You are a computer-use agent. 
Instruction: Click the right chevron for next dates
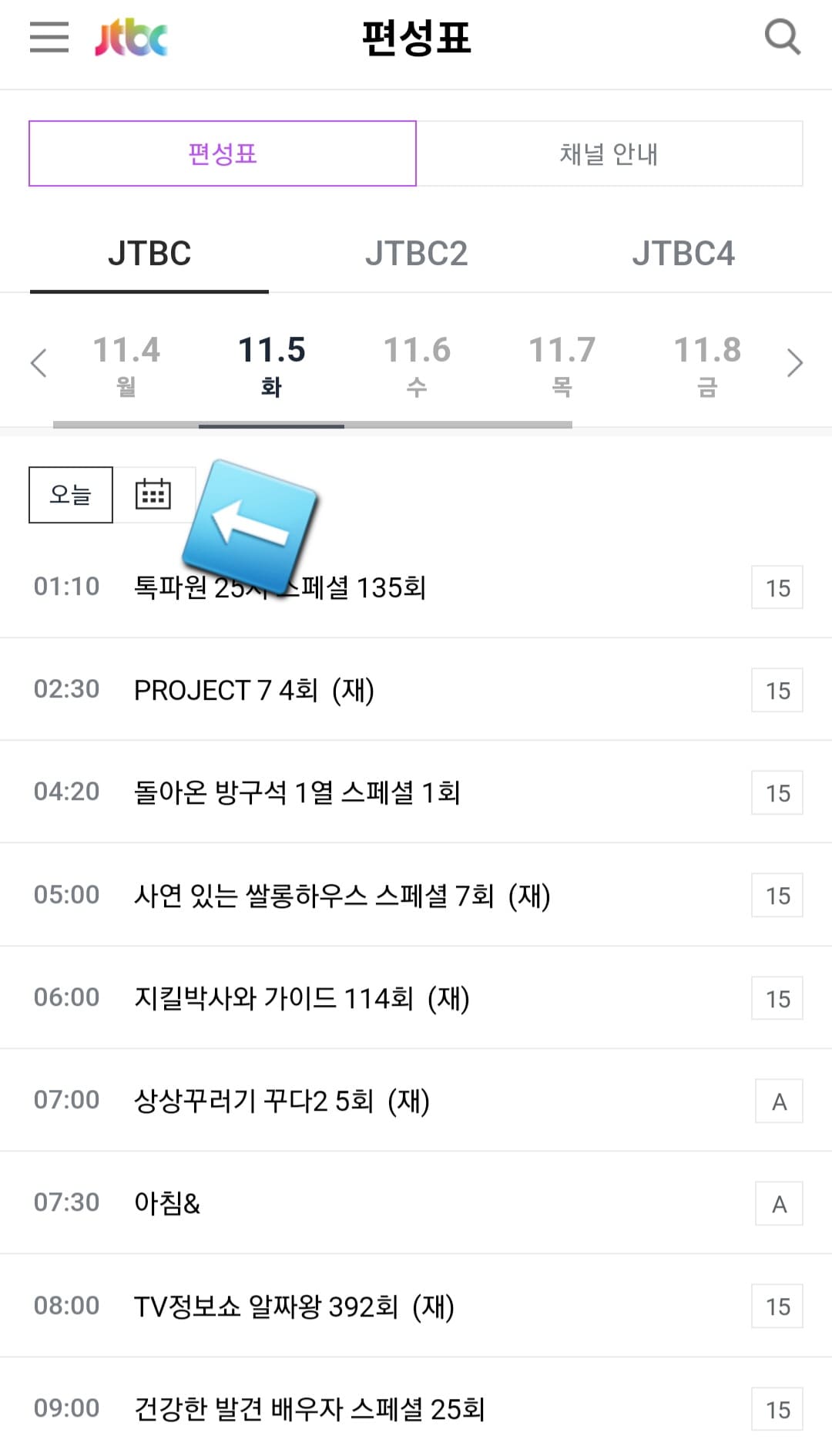tap(794, 362)
